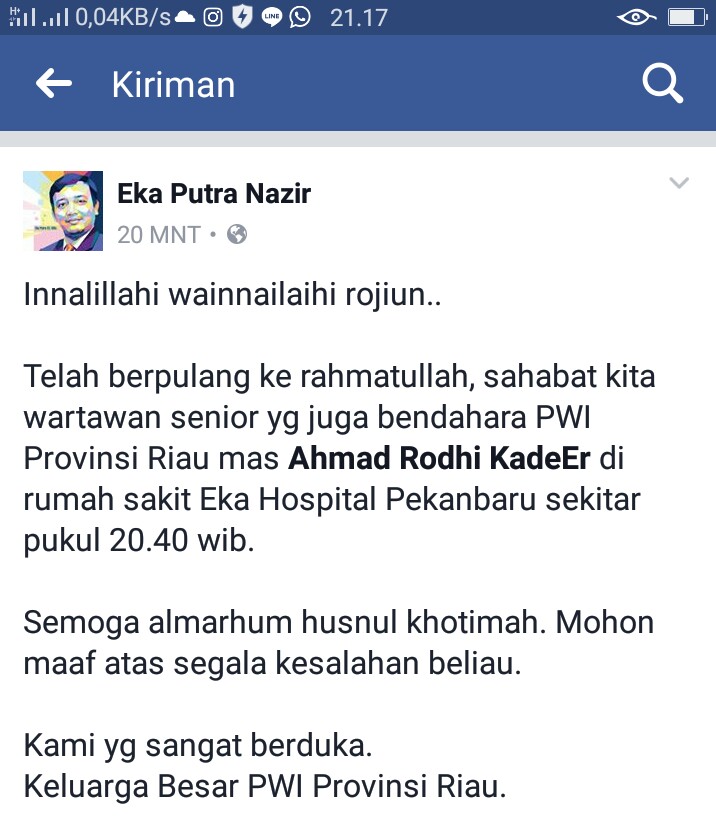View Eka Putra Nazir's profile name link

(214, 193)
